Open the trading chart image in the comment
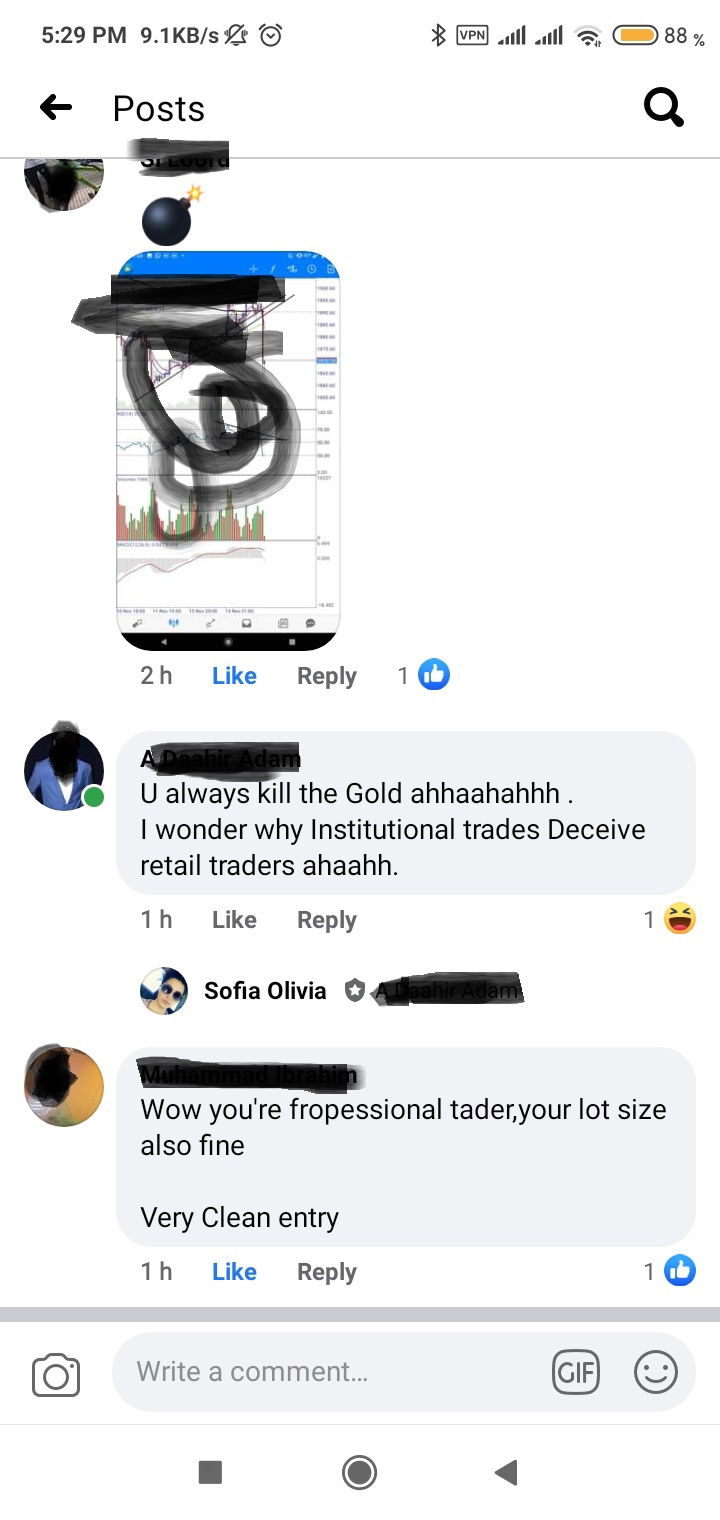Screen dimensions: 720x1520 pyautogui.click(x=228, y=451)
